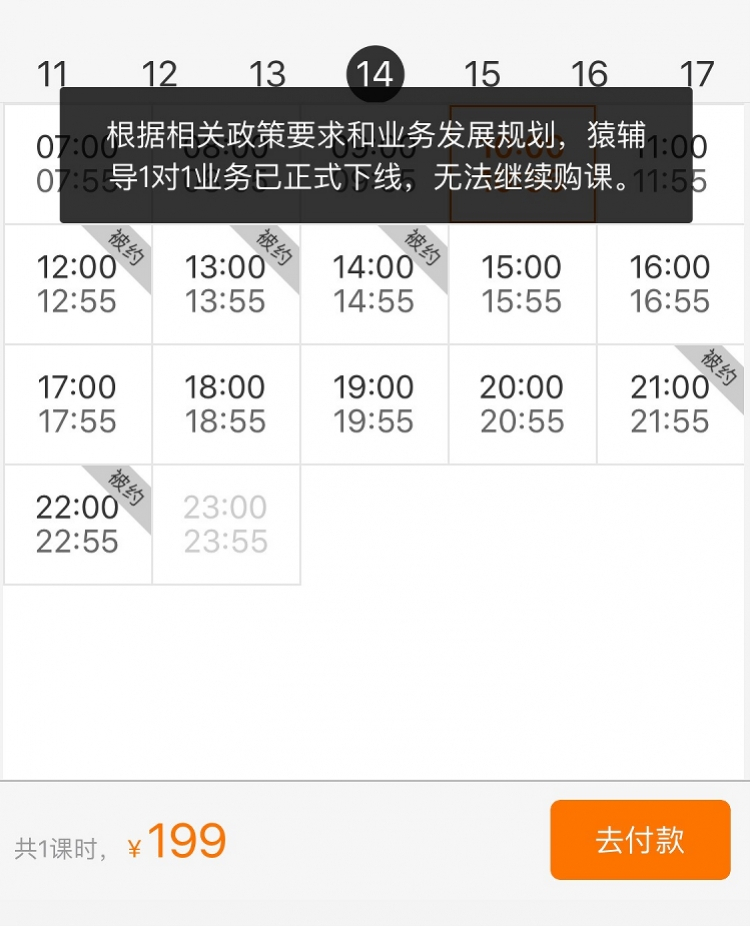The image size is (750, 926).
Task: Tap the 14:00–14:55 slot marked 被约
Action: pyautogui.click(x=374, y=284)
